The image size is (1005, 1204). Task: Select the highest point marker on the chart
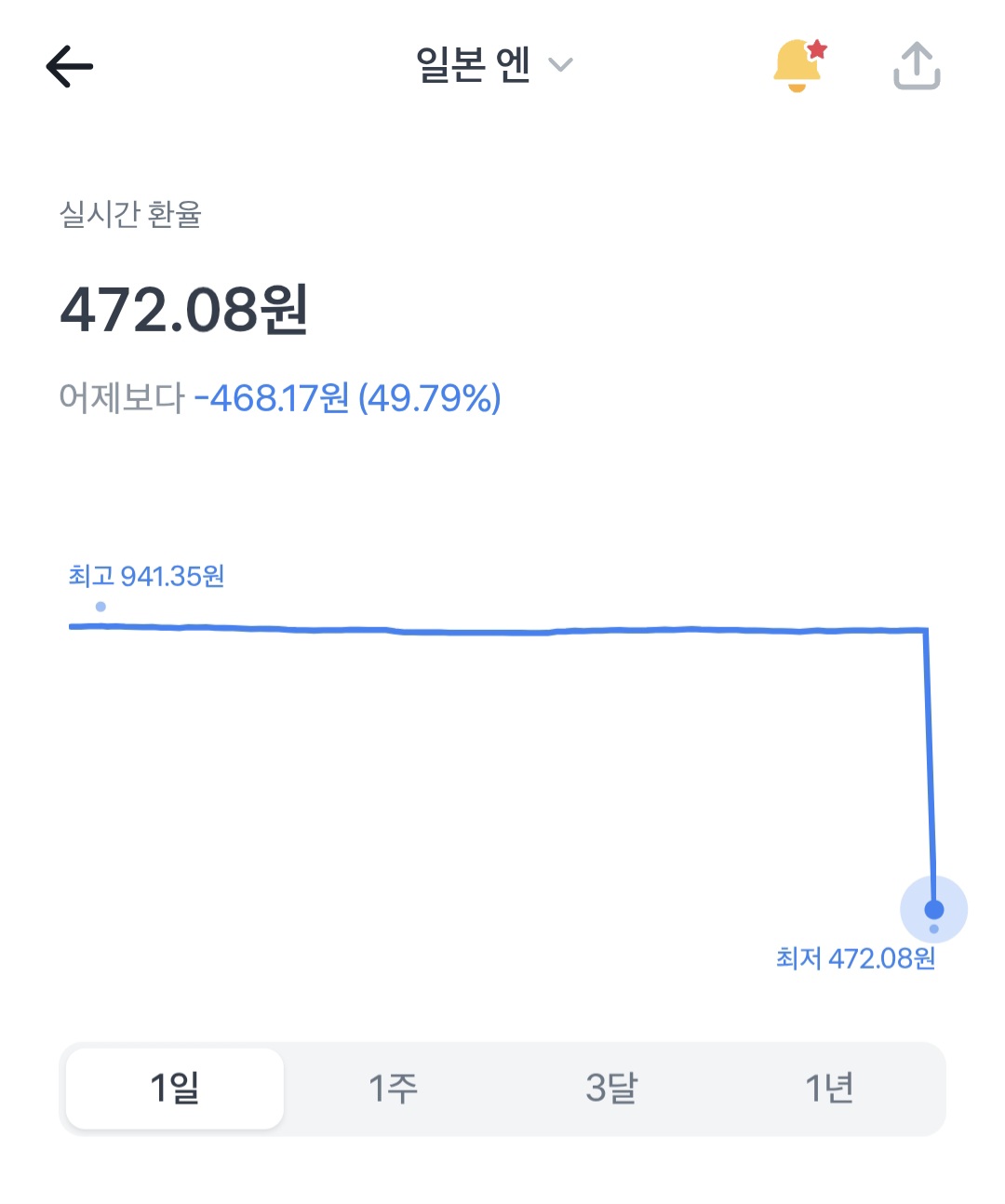click(100, 605)
